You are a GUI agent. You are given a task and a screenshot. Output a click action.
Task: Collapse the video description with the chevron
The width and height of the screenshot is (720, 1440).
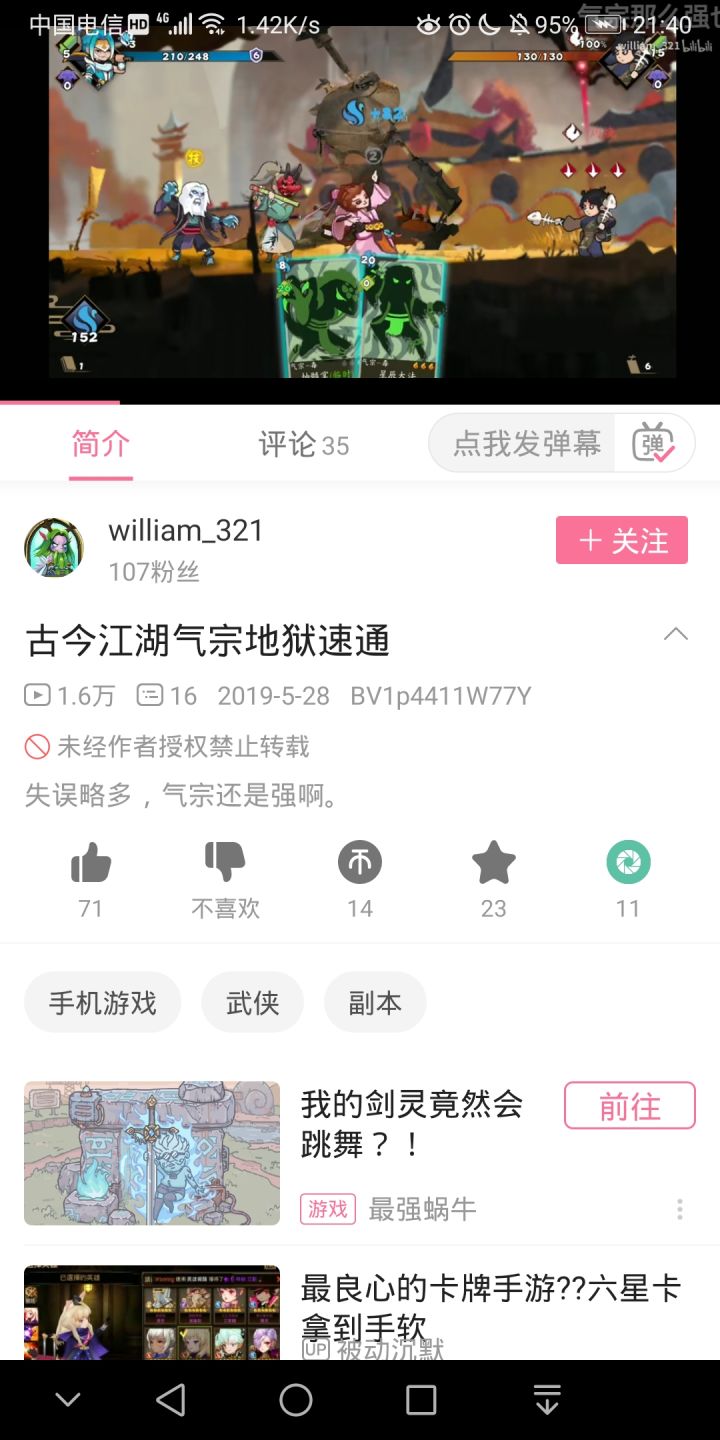[x=677, y=633]
